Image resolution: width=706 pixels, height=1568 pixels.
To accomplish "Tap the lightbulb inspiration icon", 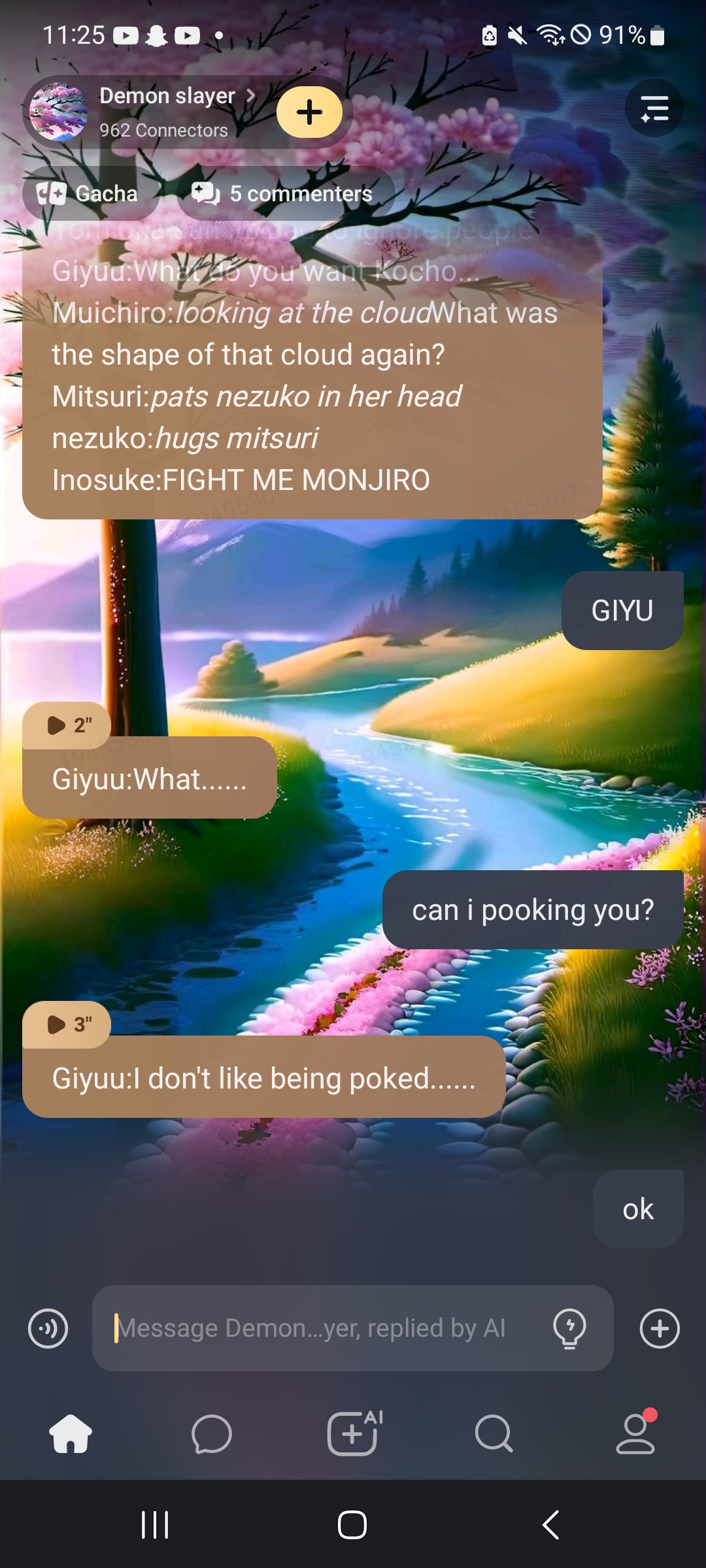I will point(569,1328).
